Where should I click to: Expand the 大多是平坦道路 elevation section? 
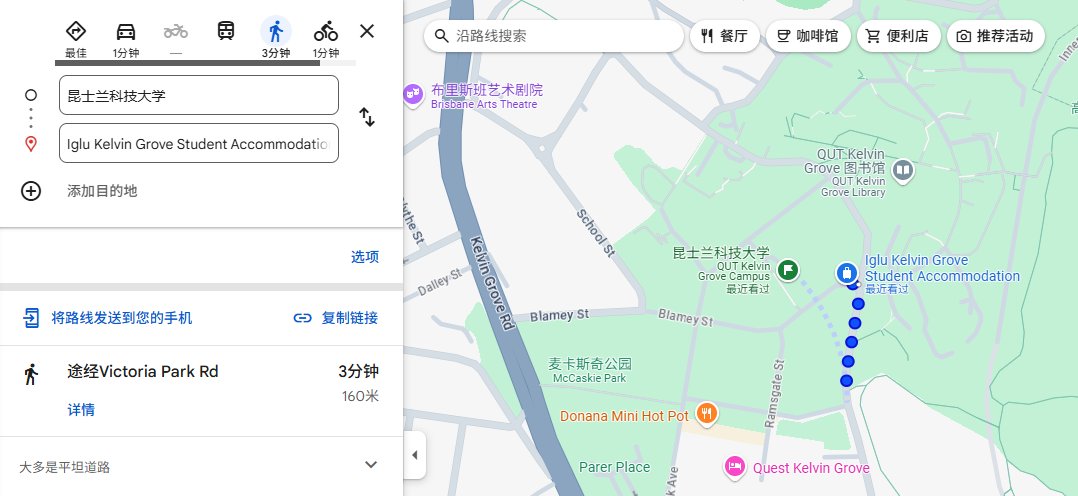(x=371, y=465)
